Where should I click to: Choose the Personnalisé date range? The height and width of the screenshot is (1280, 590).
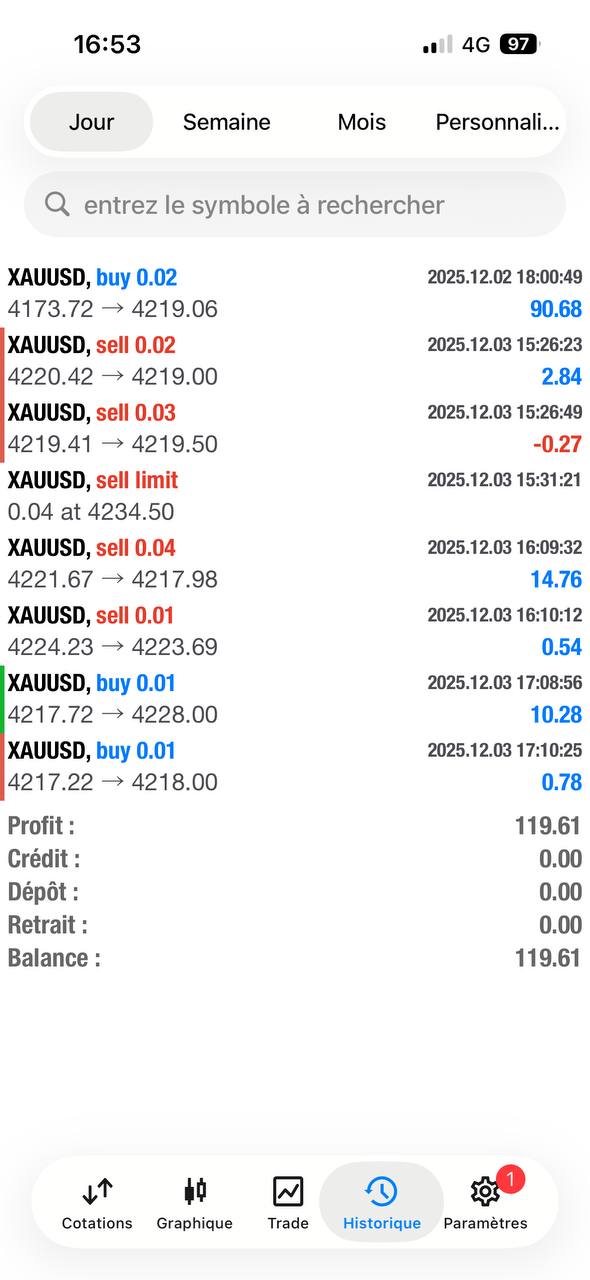click(497, 122)
